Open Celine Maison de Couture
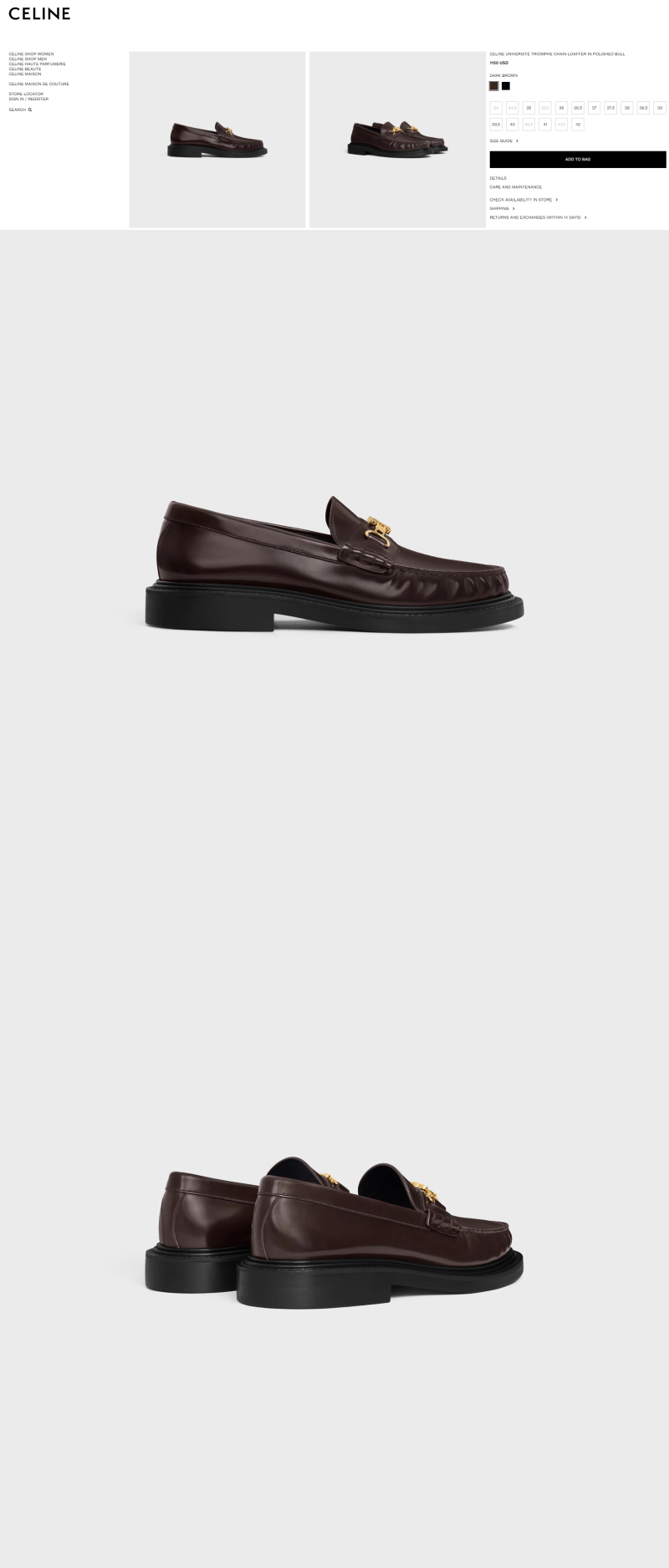Image resolution: width=669 pixels, height=1568 pixels. coord(38,84)
